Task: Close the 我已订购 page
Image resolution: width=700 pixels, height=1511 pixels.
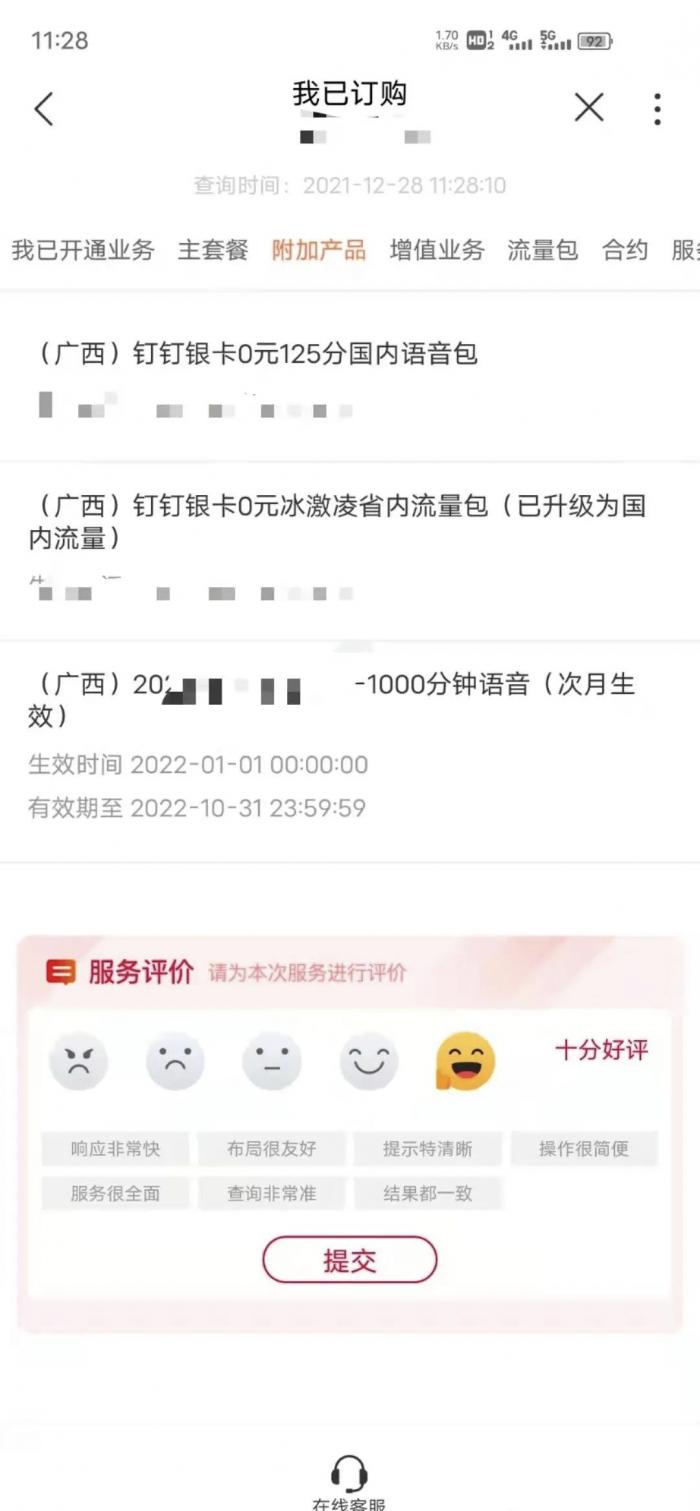Action: click(x=589, y=108)
